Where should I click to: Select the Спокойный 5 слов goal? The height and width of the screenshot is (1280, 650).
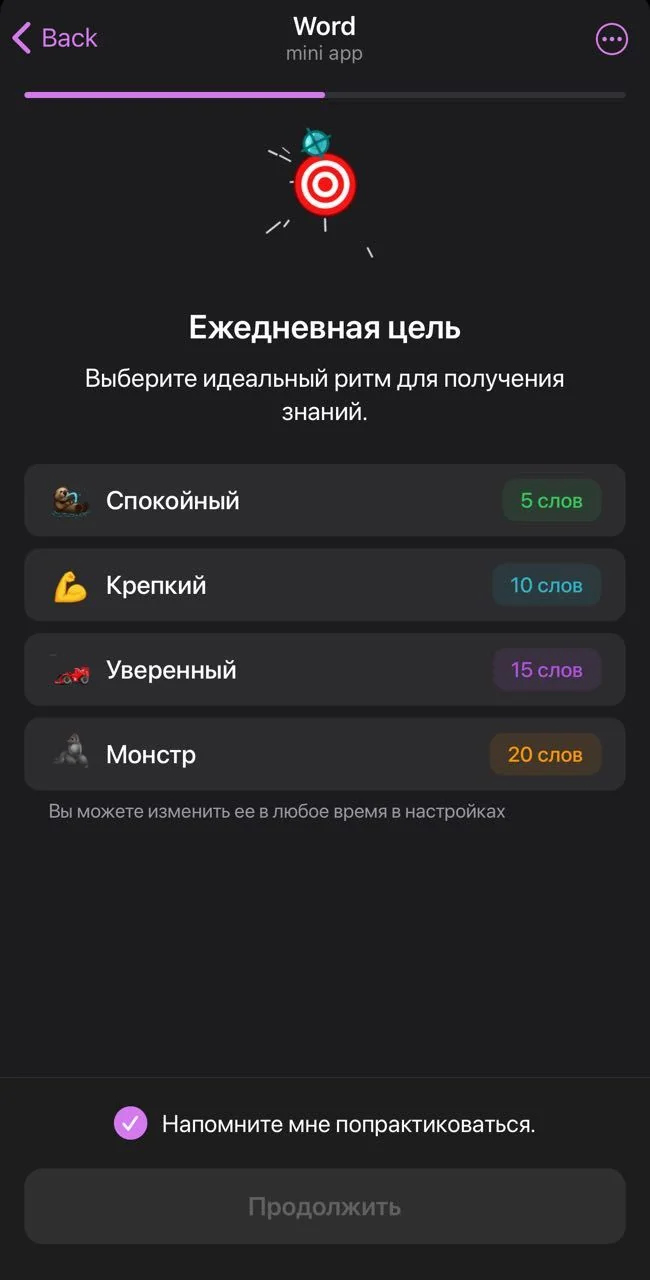[325, 500]
